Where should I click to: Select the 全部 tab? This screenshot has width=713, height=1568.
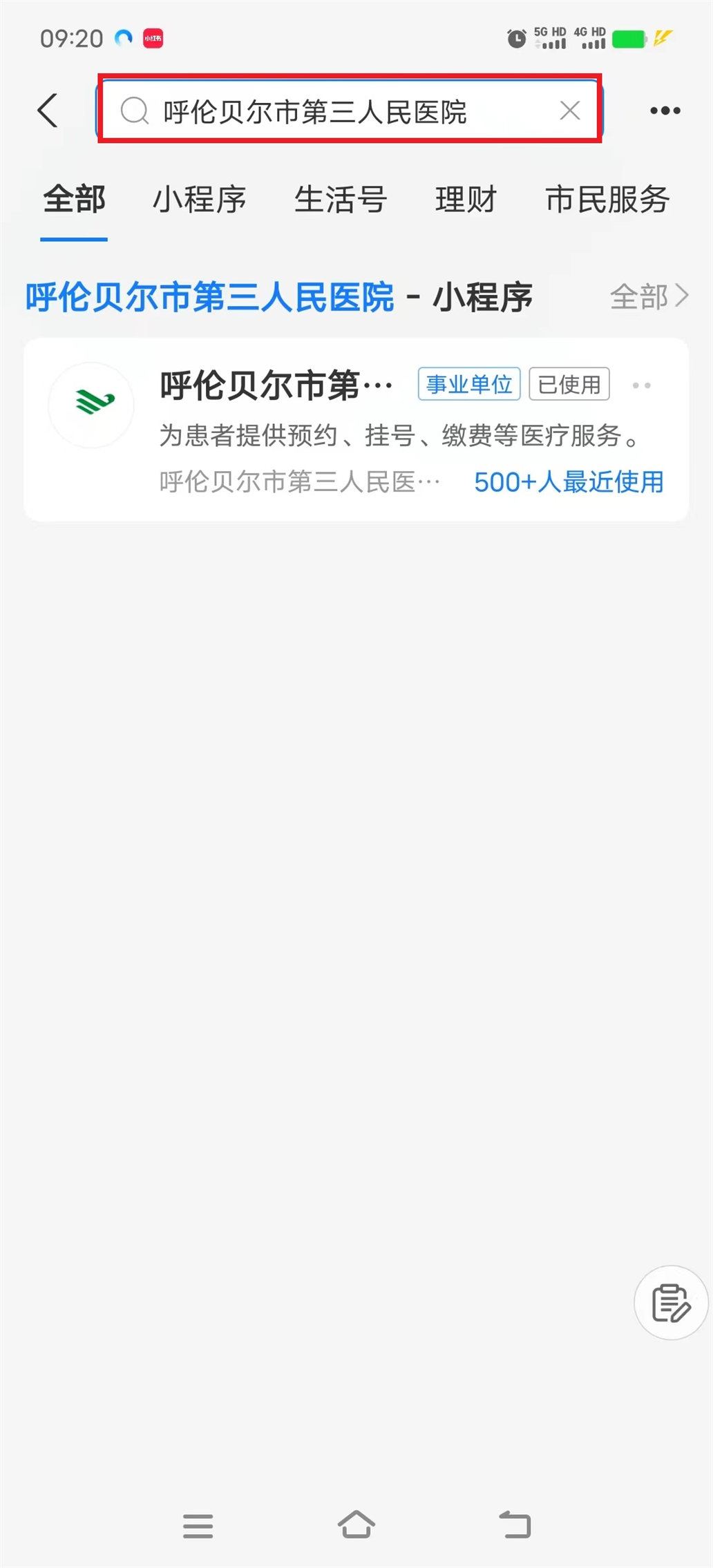point(74,200)
